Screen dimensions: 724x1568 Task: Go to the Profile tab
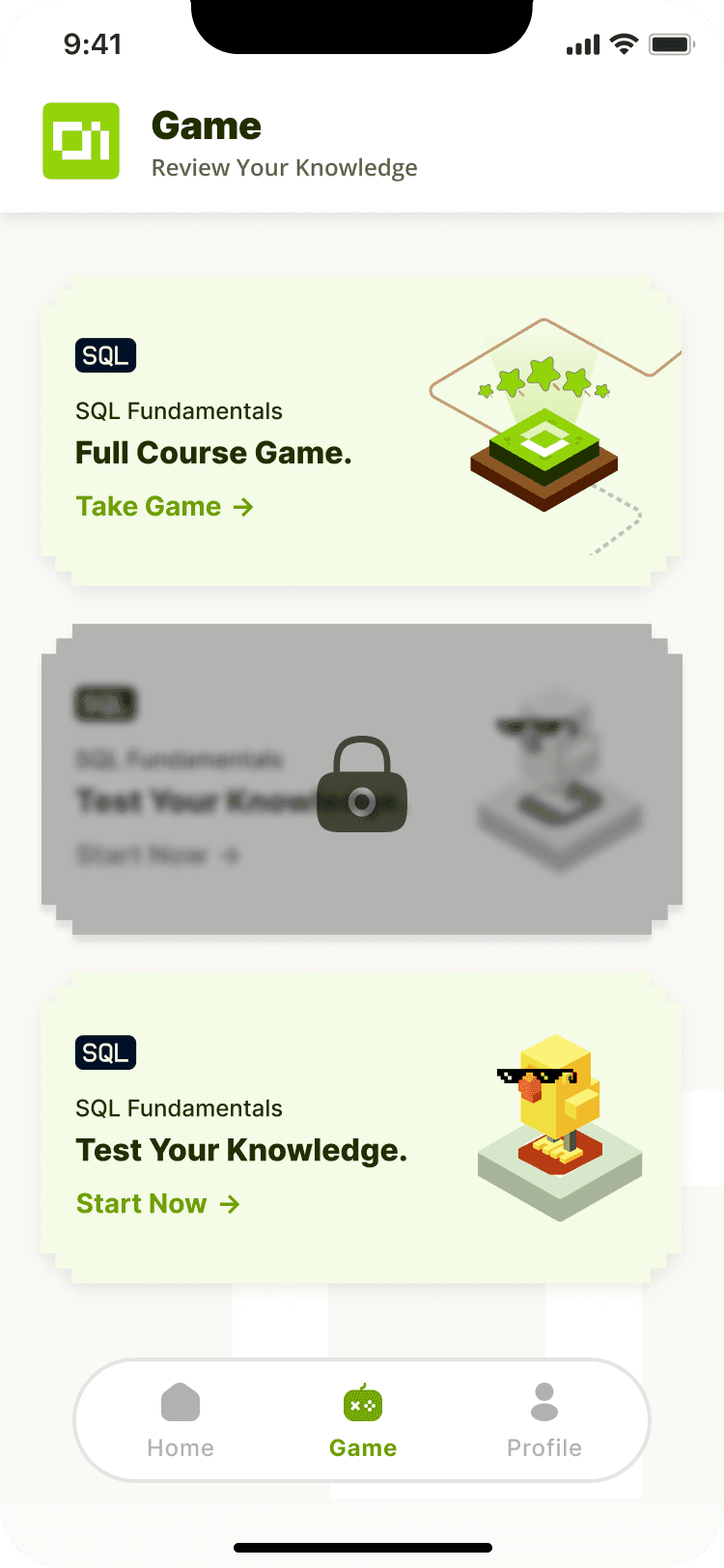click(544, 1421)
